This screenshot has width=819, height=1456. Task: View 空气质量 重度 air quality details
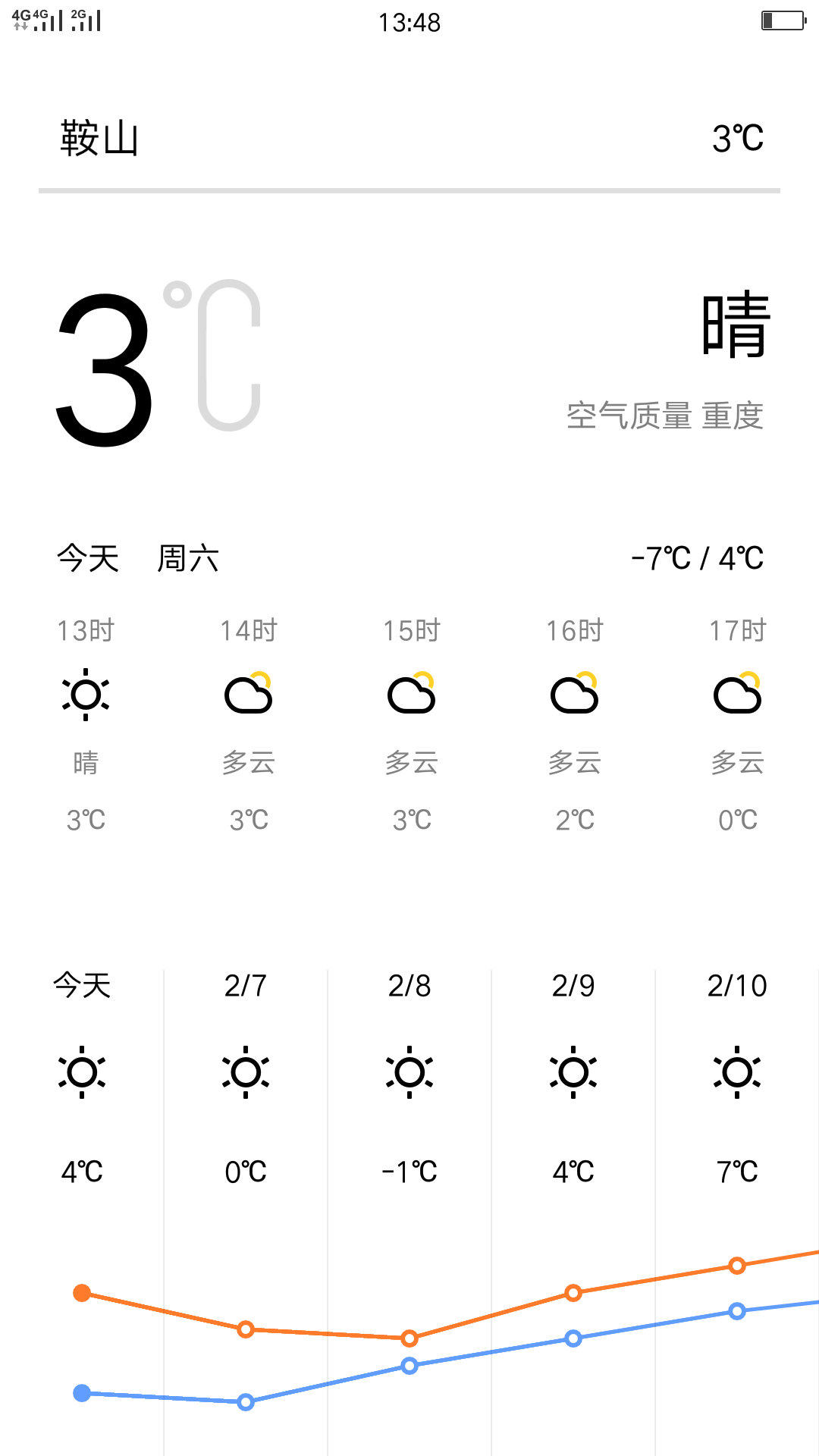[x=664, y=416]
